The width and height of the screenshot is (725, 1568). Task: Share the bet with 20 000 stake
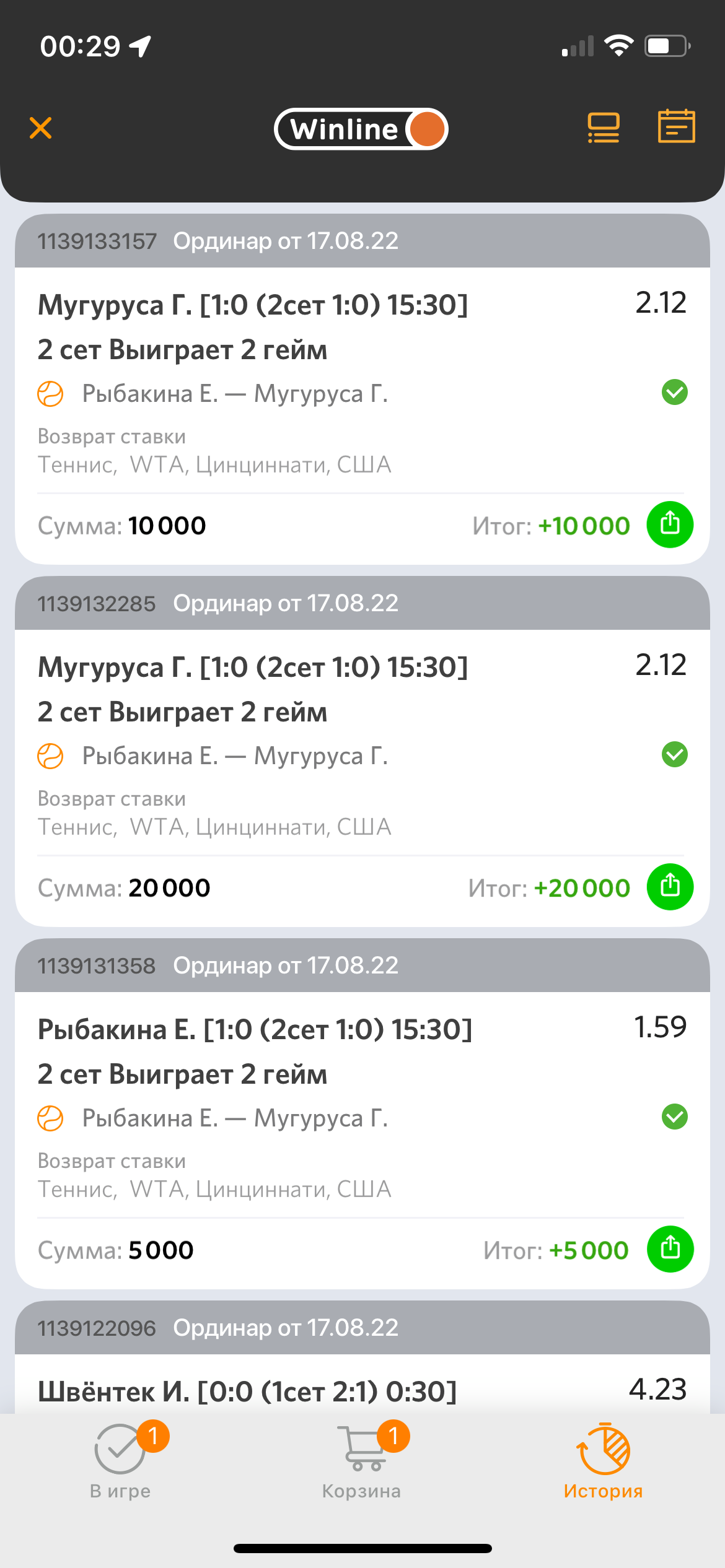[x=670, y=887]
